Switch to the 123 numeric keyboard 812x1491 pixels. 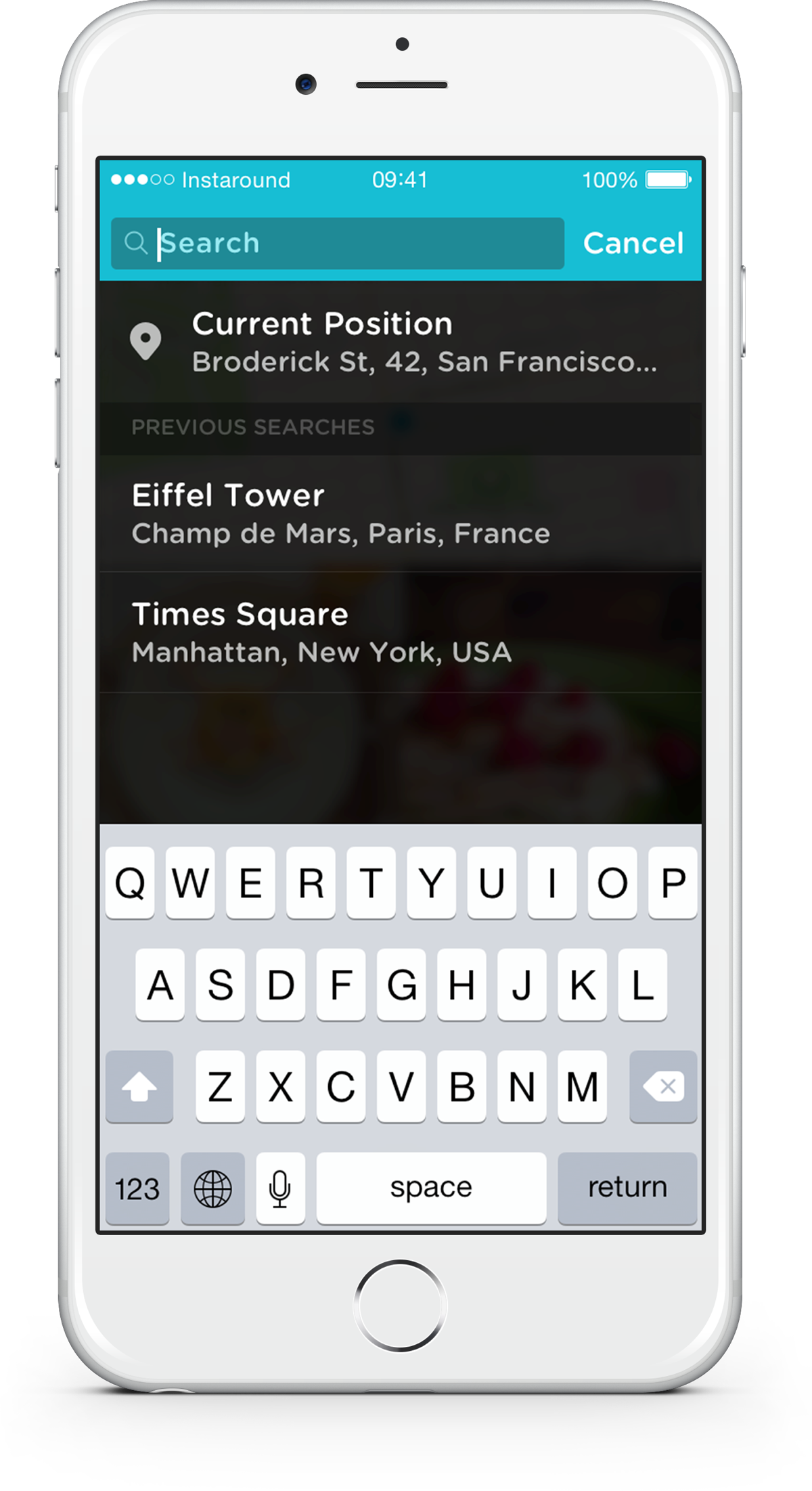click(x=137, y=1188)
